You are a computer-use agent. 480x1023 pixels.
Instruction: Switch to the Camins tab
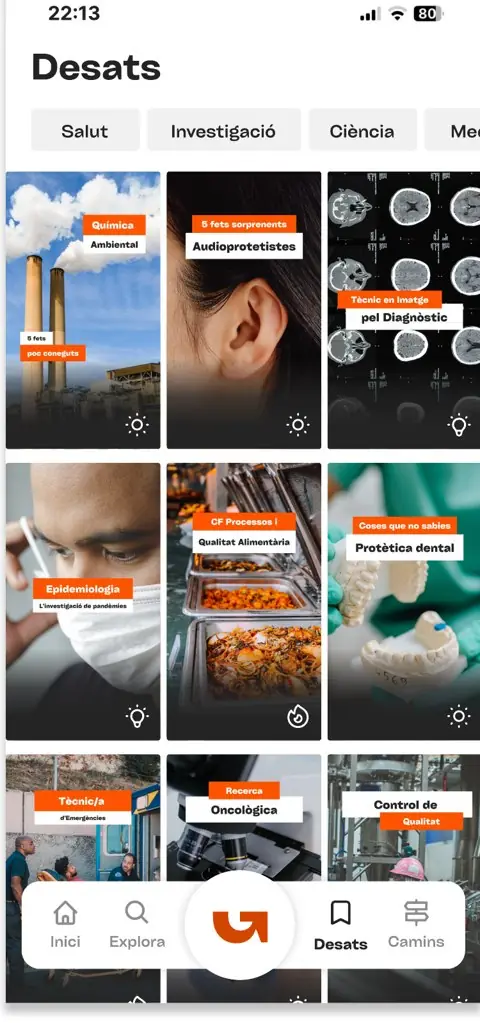pos(416,924)
